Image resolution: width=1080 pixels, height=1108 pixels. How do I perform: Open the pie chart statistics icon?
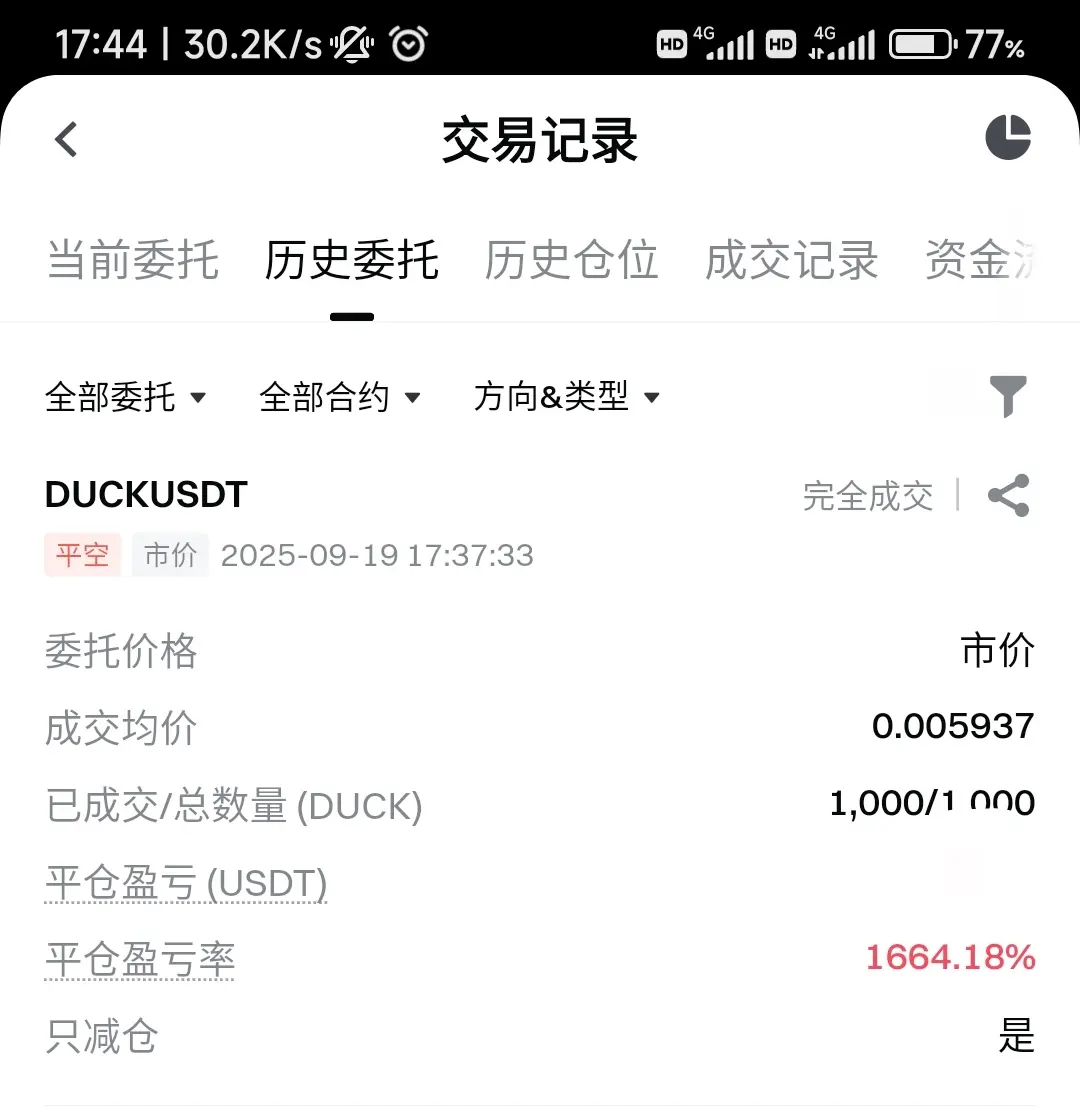(x=1008, y=137)
